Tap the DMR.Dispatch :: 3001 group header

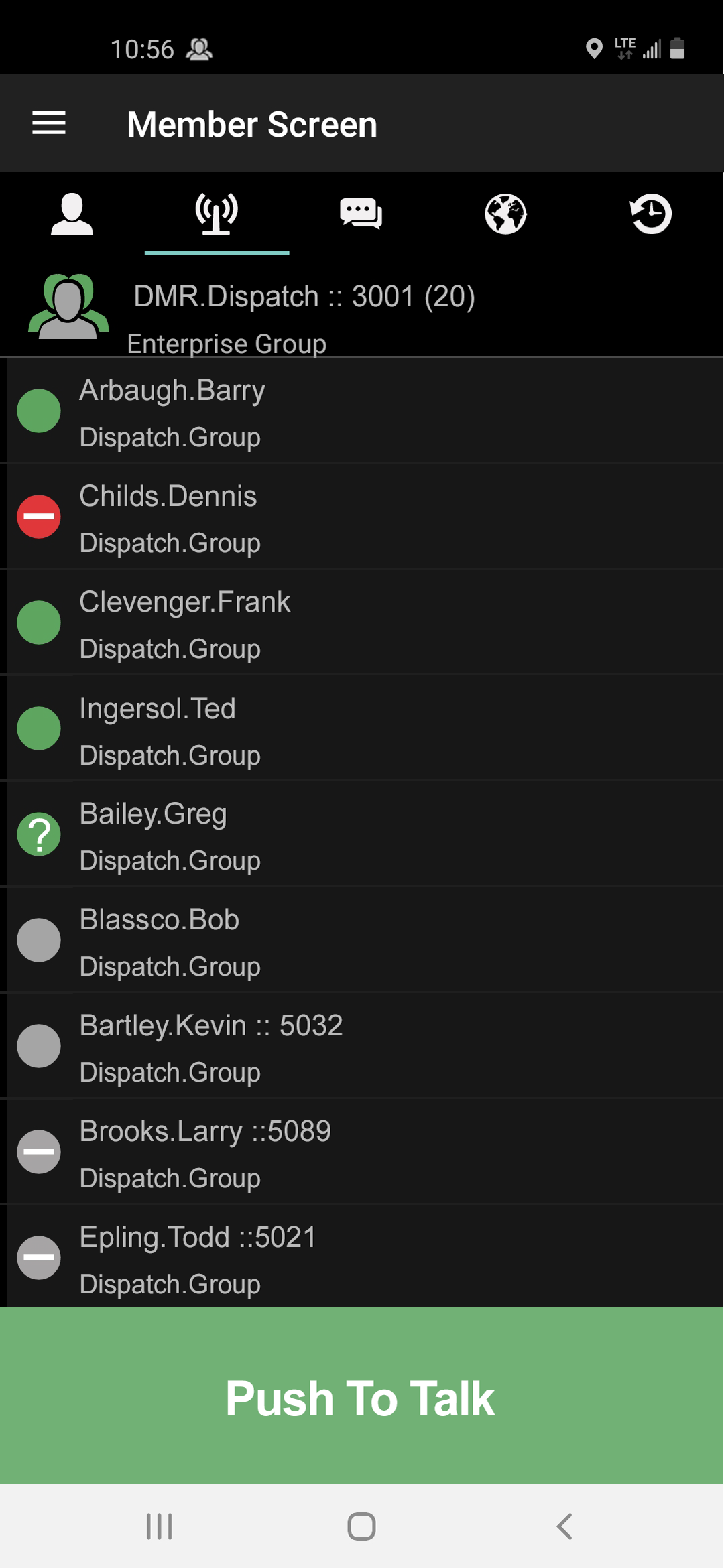tap(362, 312)
